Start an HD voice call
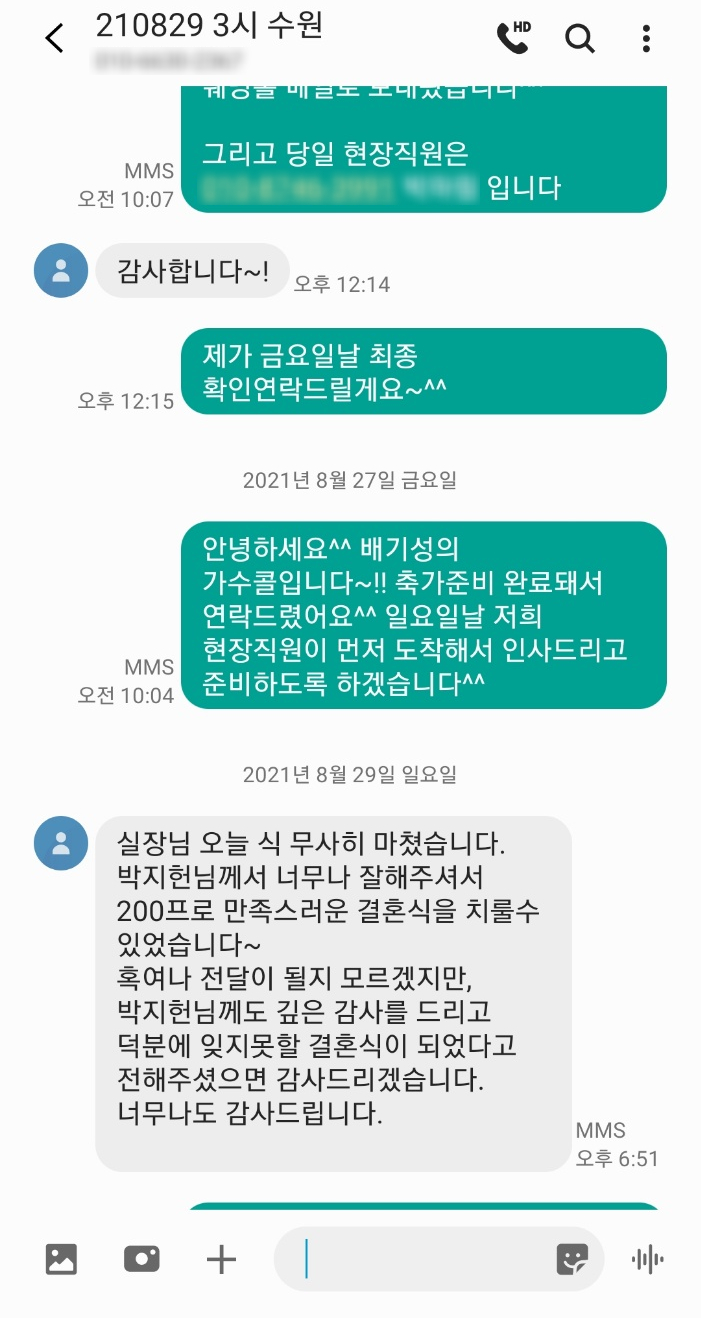This screenshot has height=1318, width=701. (x=513, y=38)
